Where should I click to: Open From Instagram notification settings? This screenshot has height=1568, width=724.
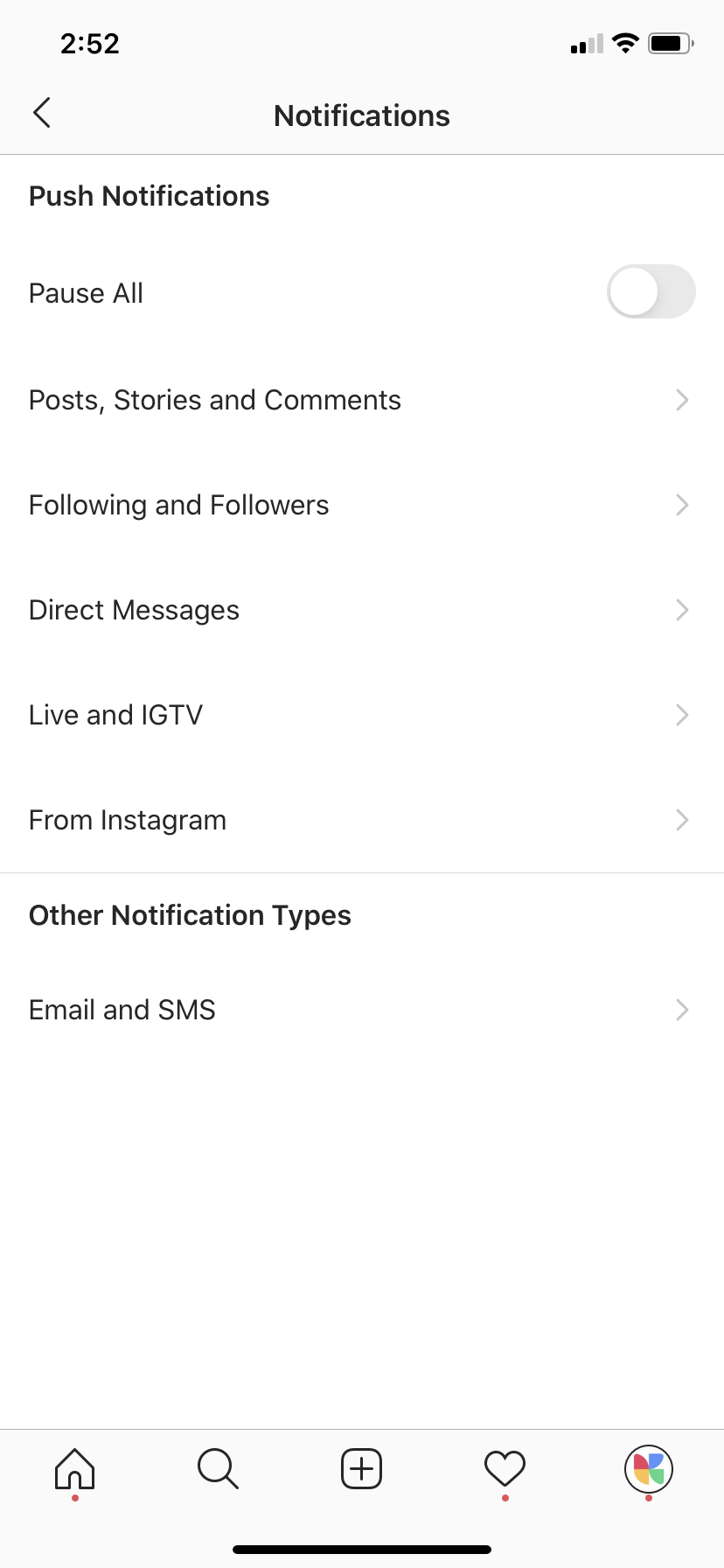pos(362,820)
